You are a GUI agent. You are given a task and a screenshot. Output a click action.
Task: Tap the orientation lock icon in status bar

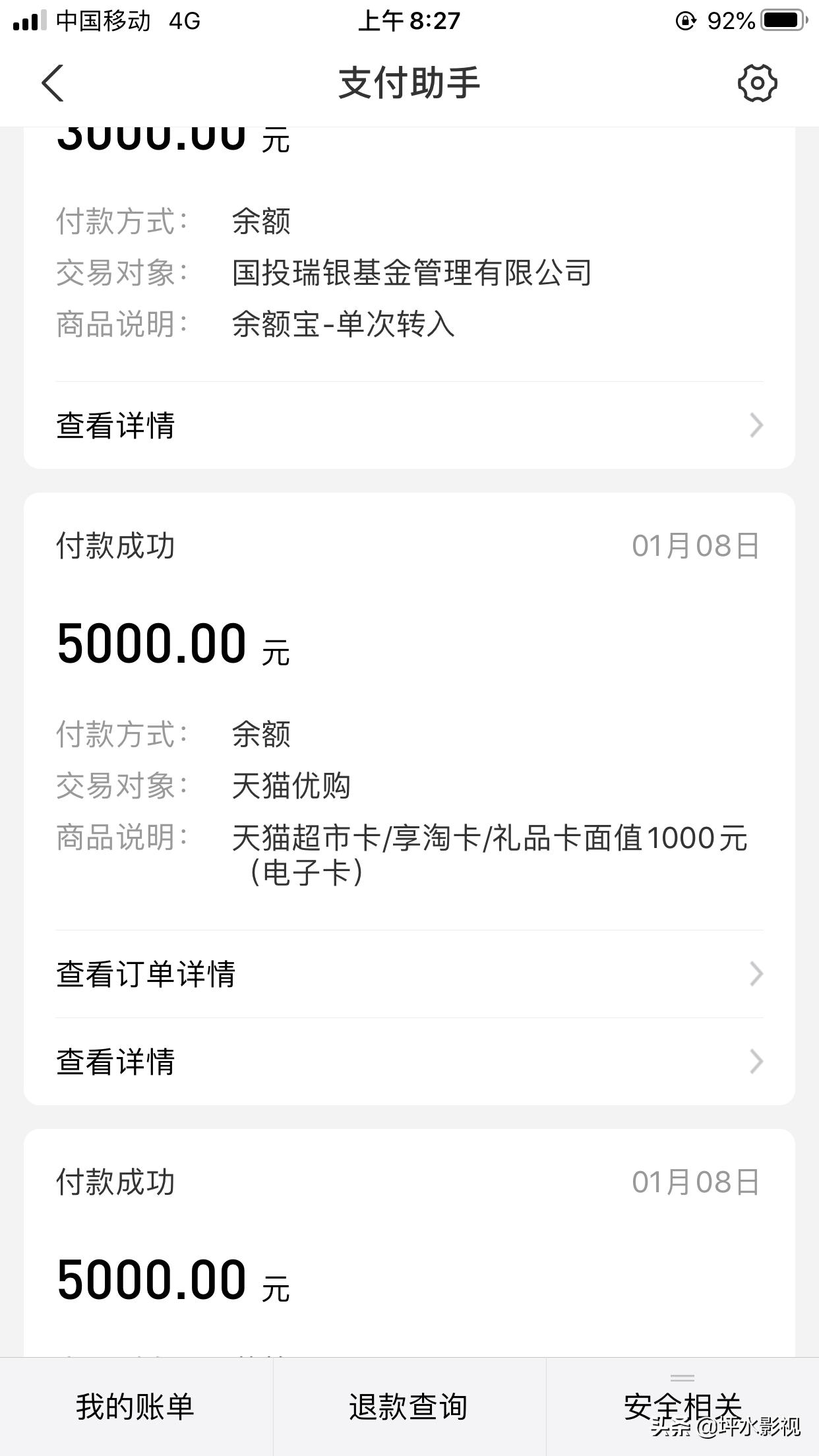[686, 20]
